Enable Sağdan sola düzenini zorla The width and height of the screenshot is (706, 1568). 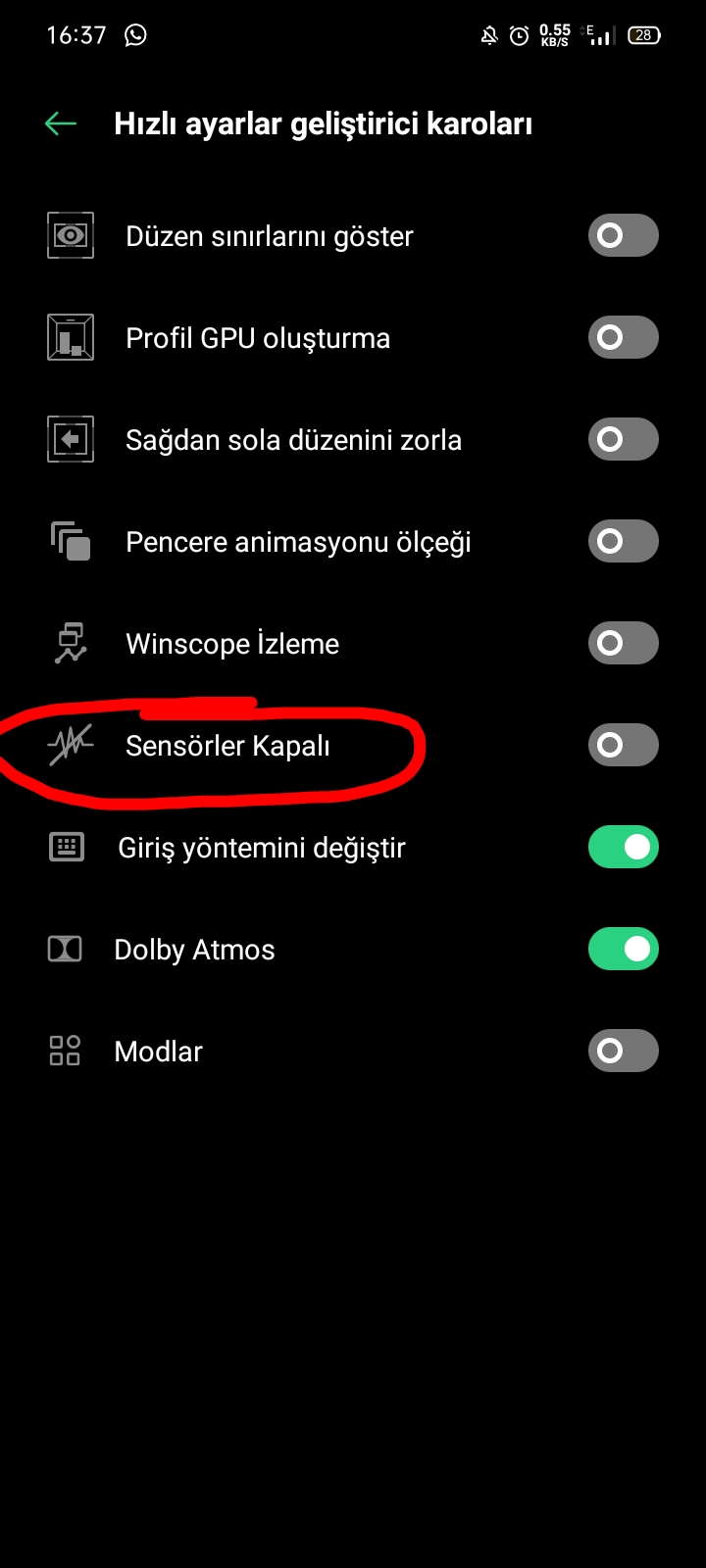pyautogui.click(x=623, y=439)
